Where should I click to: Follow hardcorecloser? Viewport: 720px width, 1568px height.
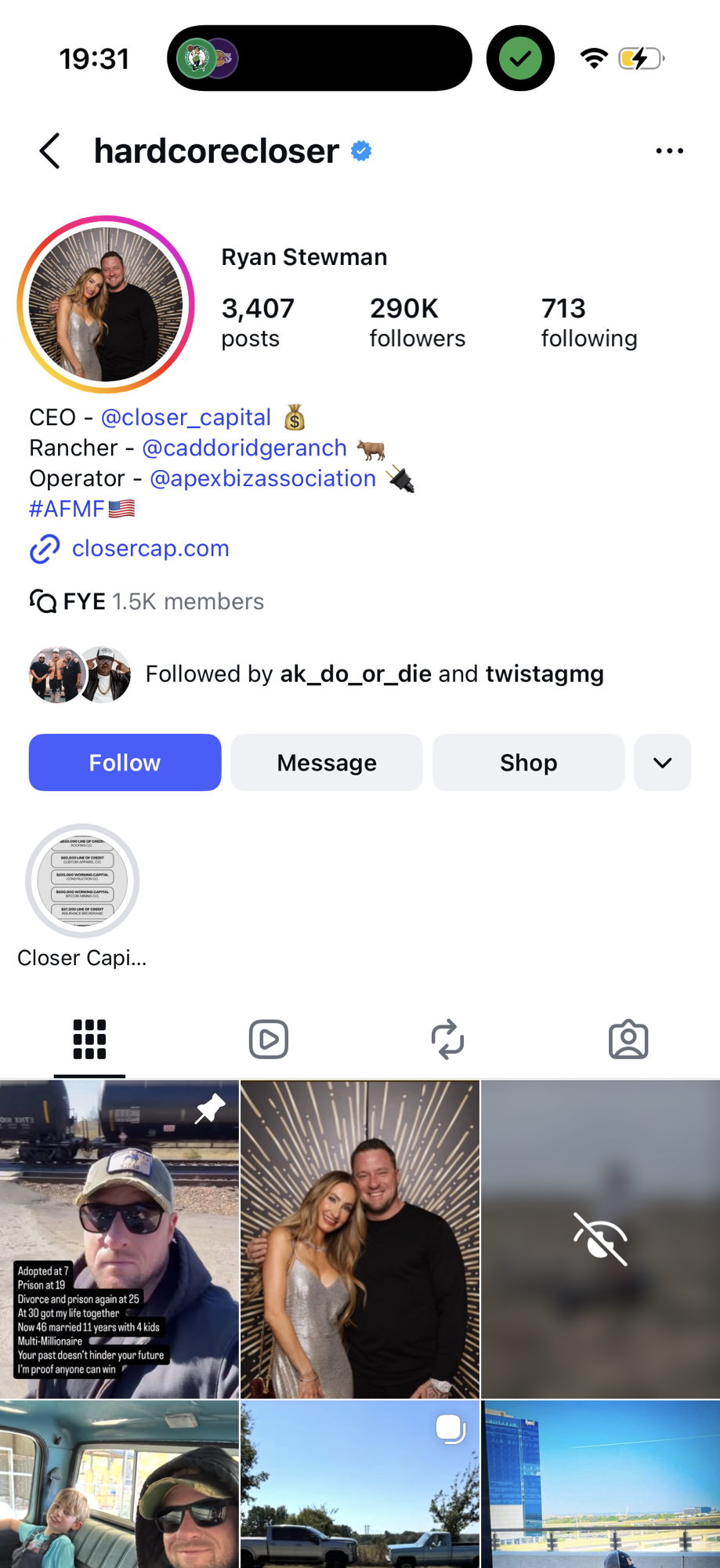tap(125, 762)
